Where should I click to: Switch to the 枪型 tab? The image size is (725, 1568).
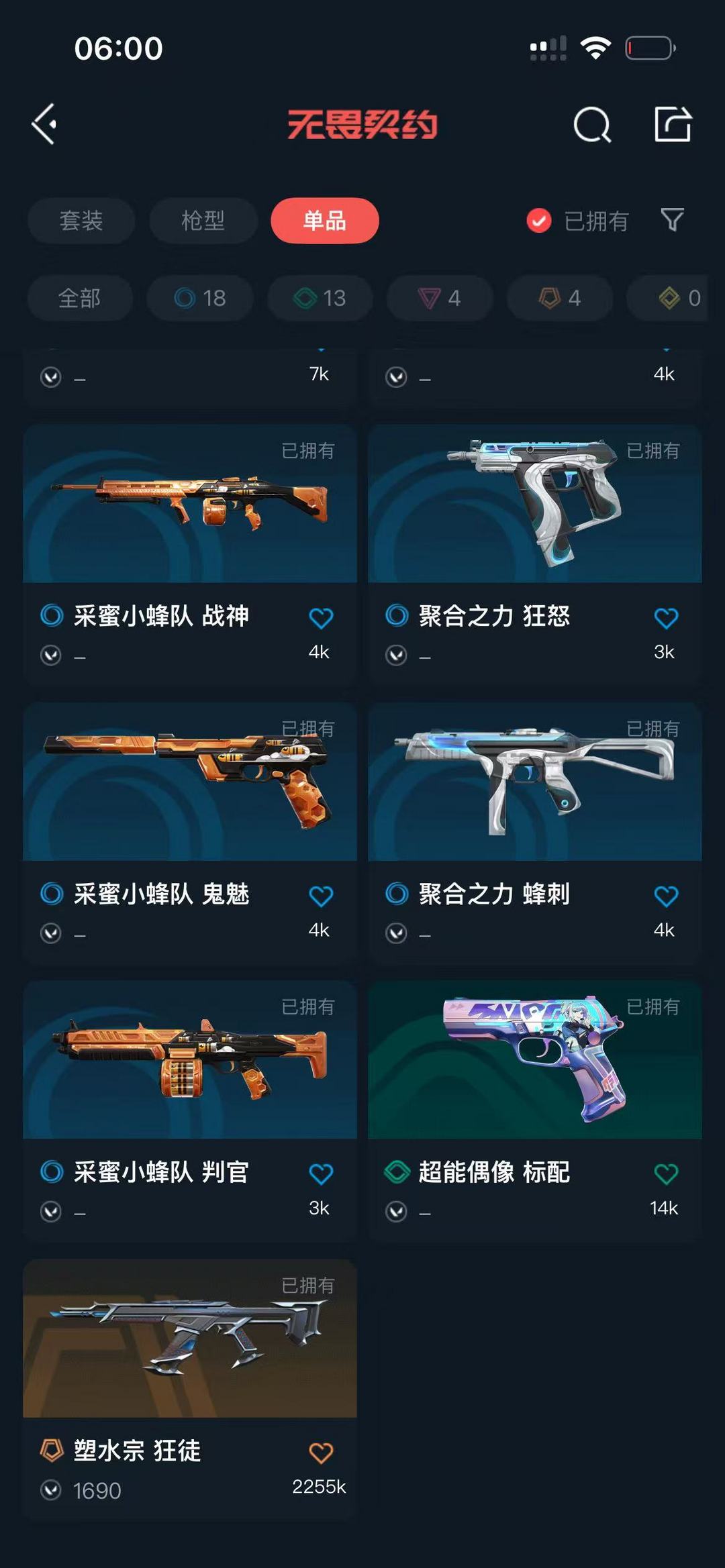point(203,221)
